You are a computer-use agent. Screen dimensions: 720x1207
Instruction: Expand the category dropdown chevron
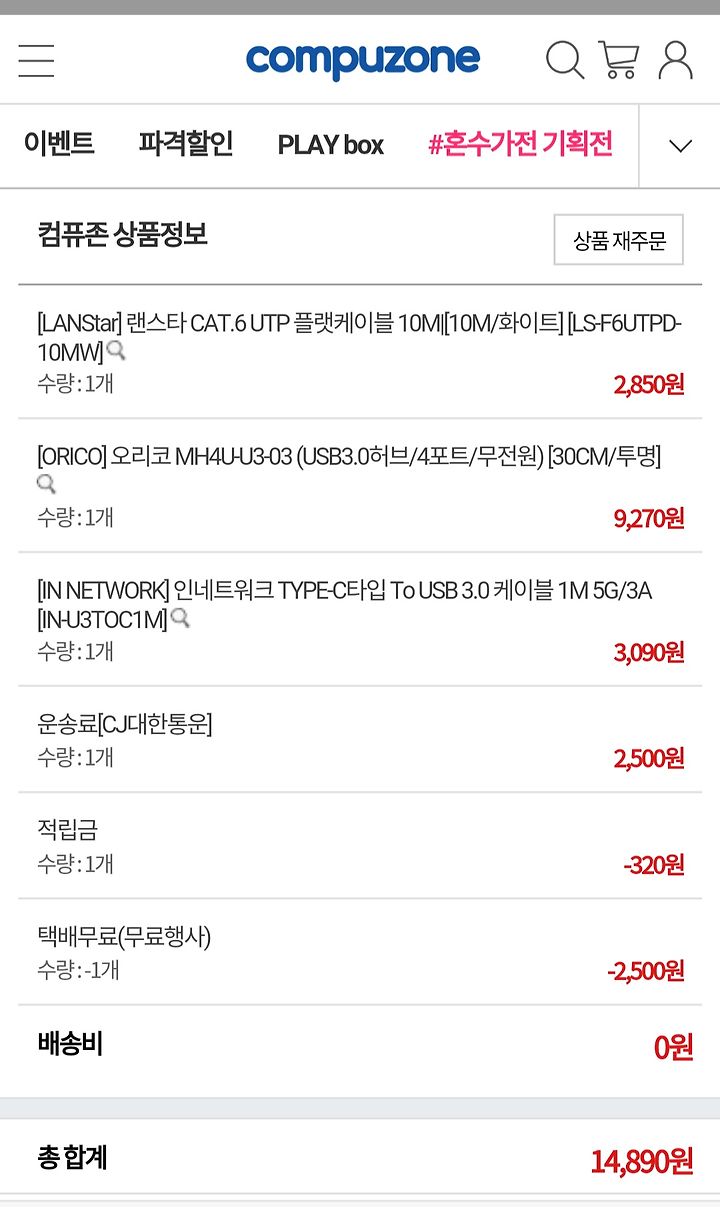(680, 146)
